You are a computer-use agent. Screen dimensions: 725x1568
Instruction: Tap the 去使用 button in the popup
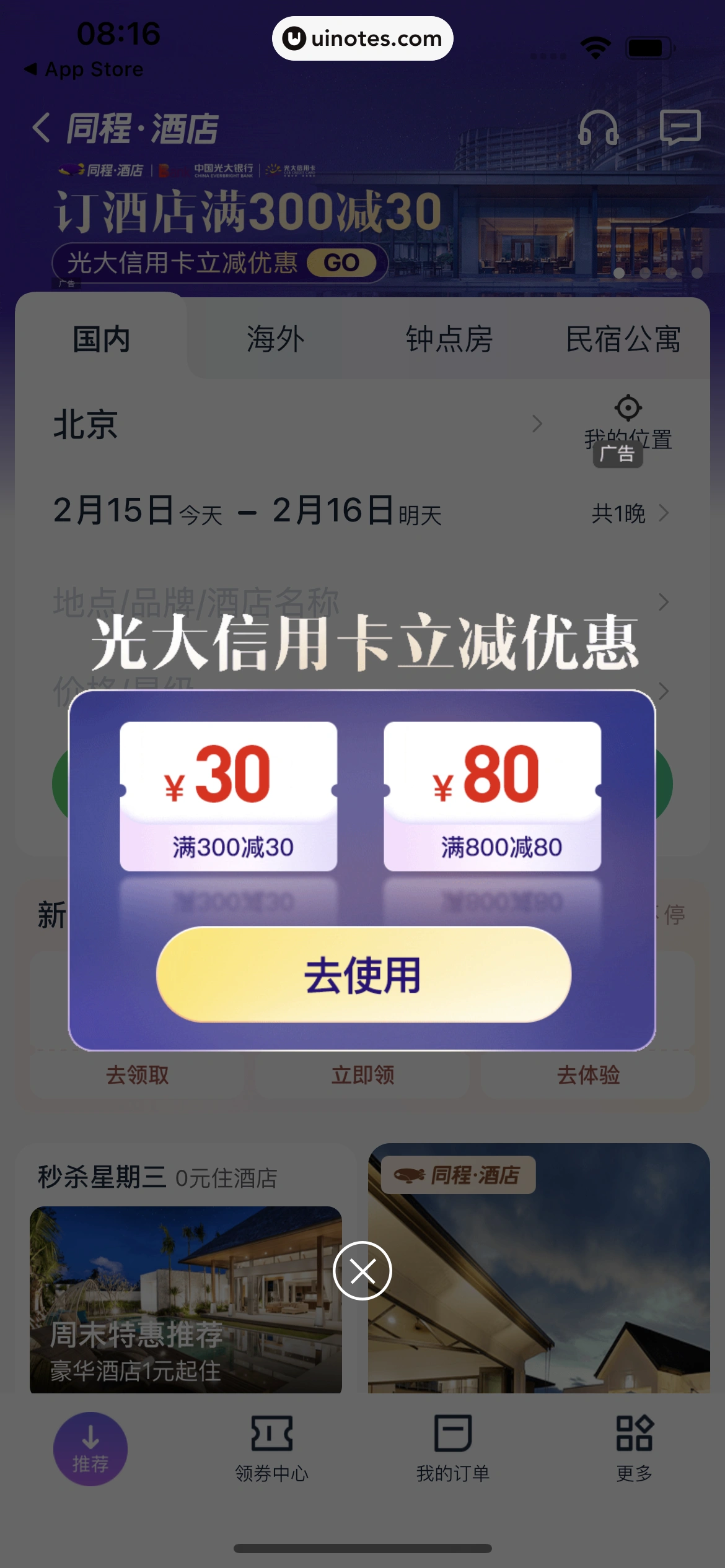click(363, 974)
